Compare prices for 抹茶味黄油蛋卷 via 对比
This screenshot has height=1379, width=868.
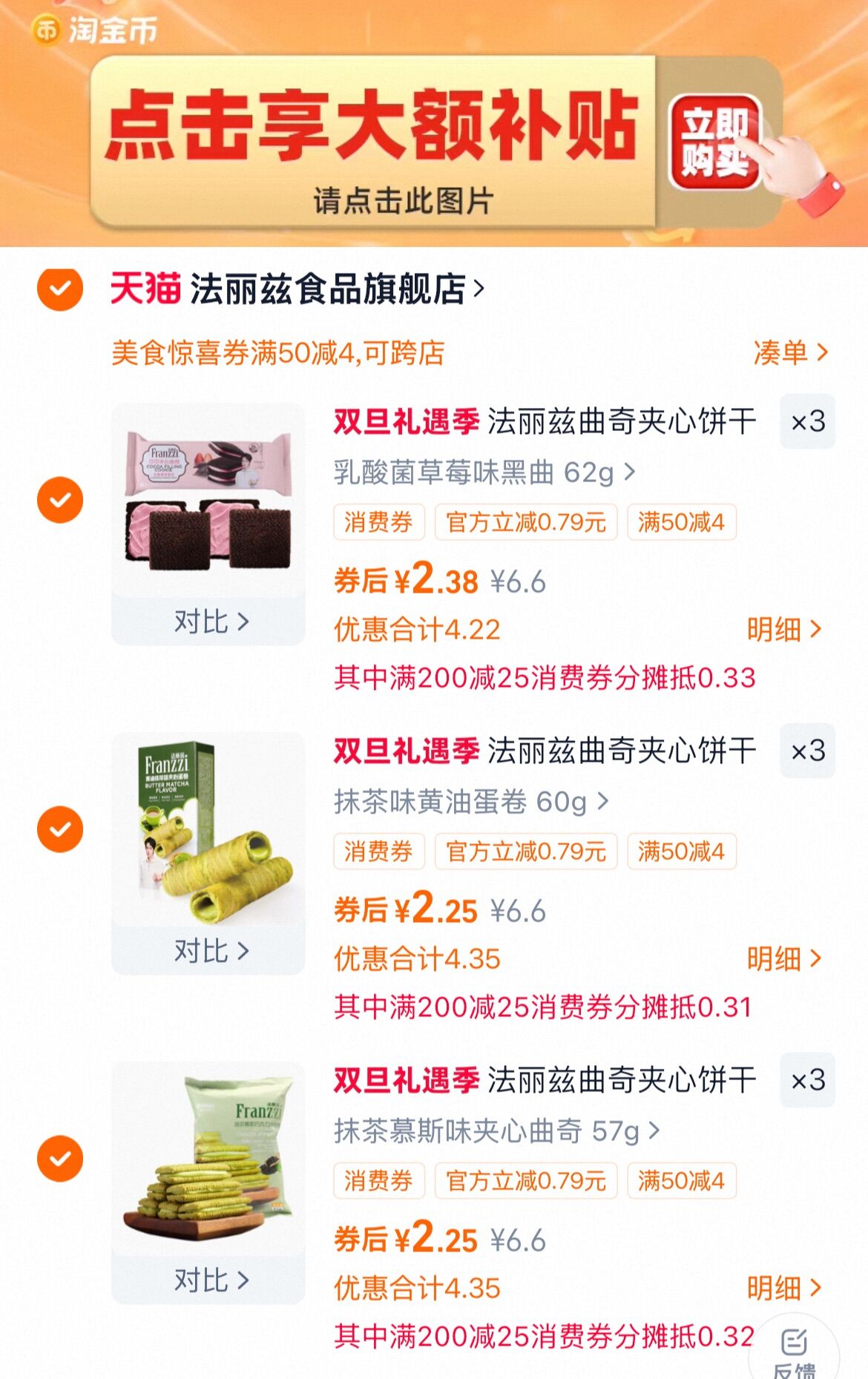point(210,951)
